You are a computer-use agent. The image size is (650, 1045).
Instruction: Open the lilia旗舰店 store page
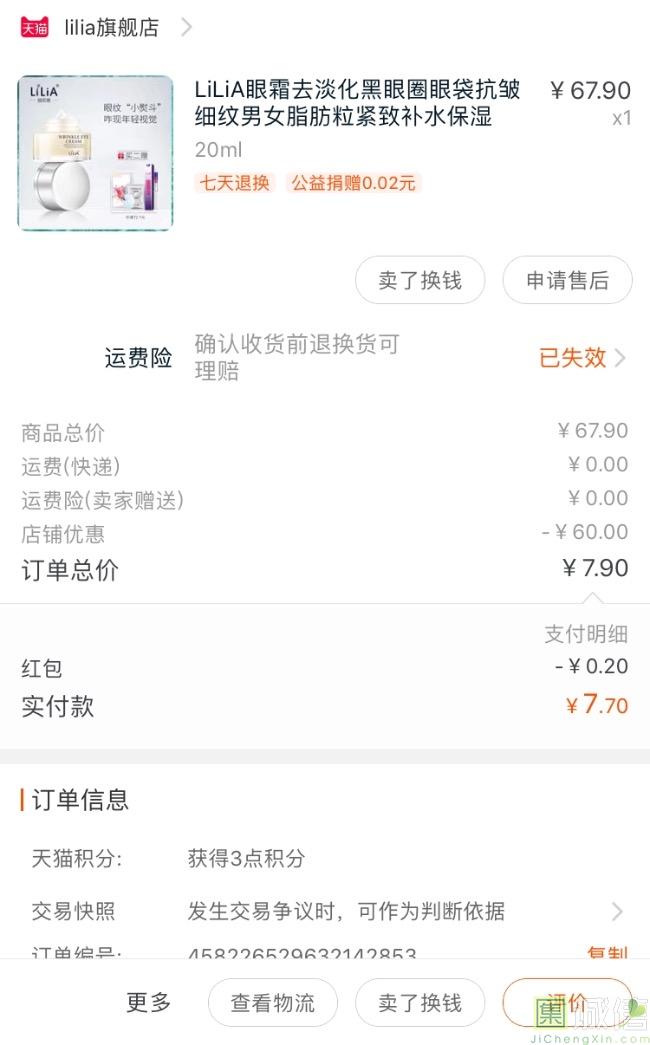(x=110, y=27)
